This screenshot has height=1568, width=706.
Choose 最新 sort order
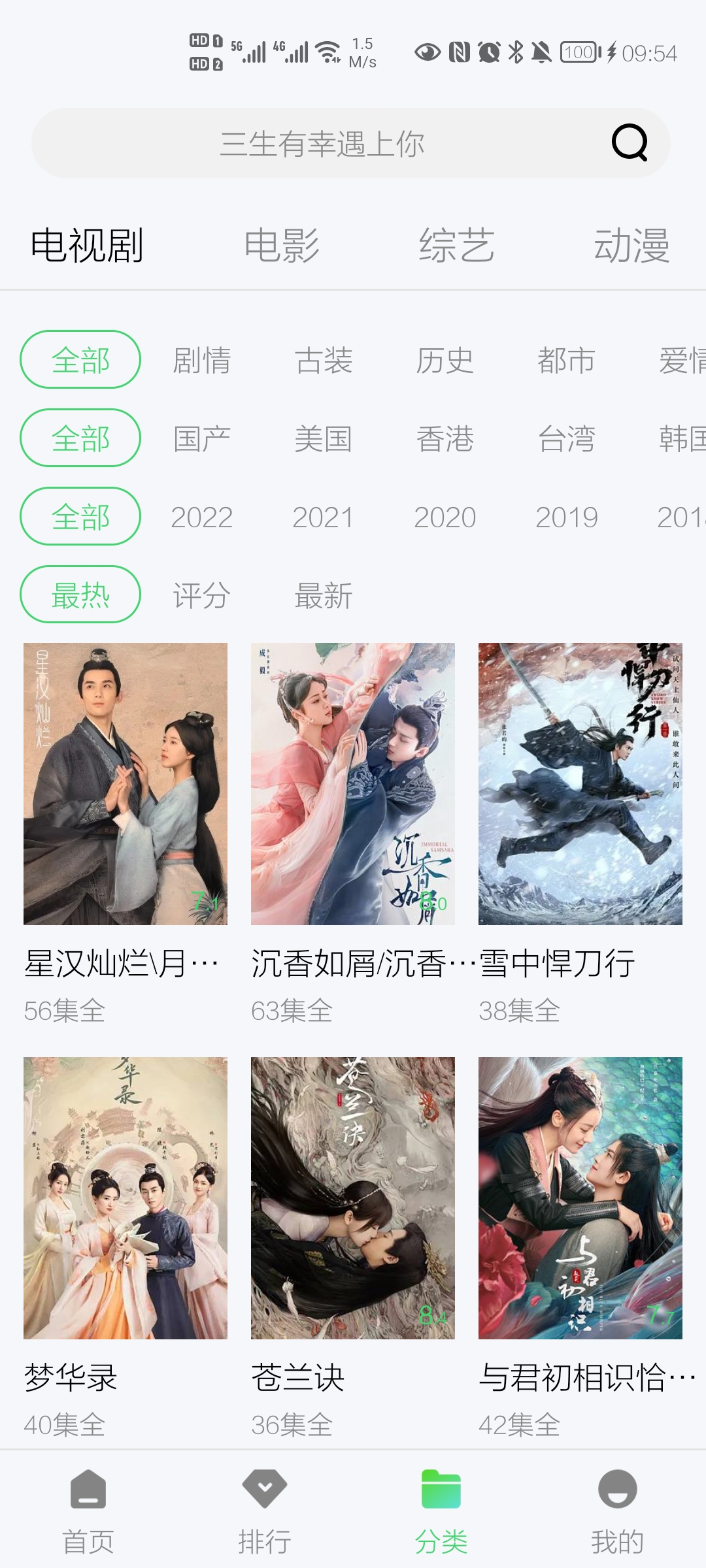(x=323, y=595)
